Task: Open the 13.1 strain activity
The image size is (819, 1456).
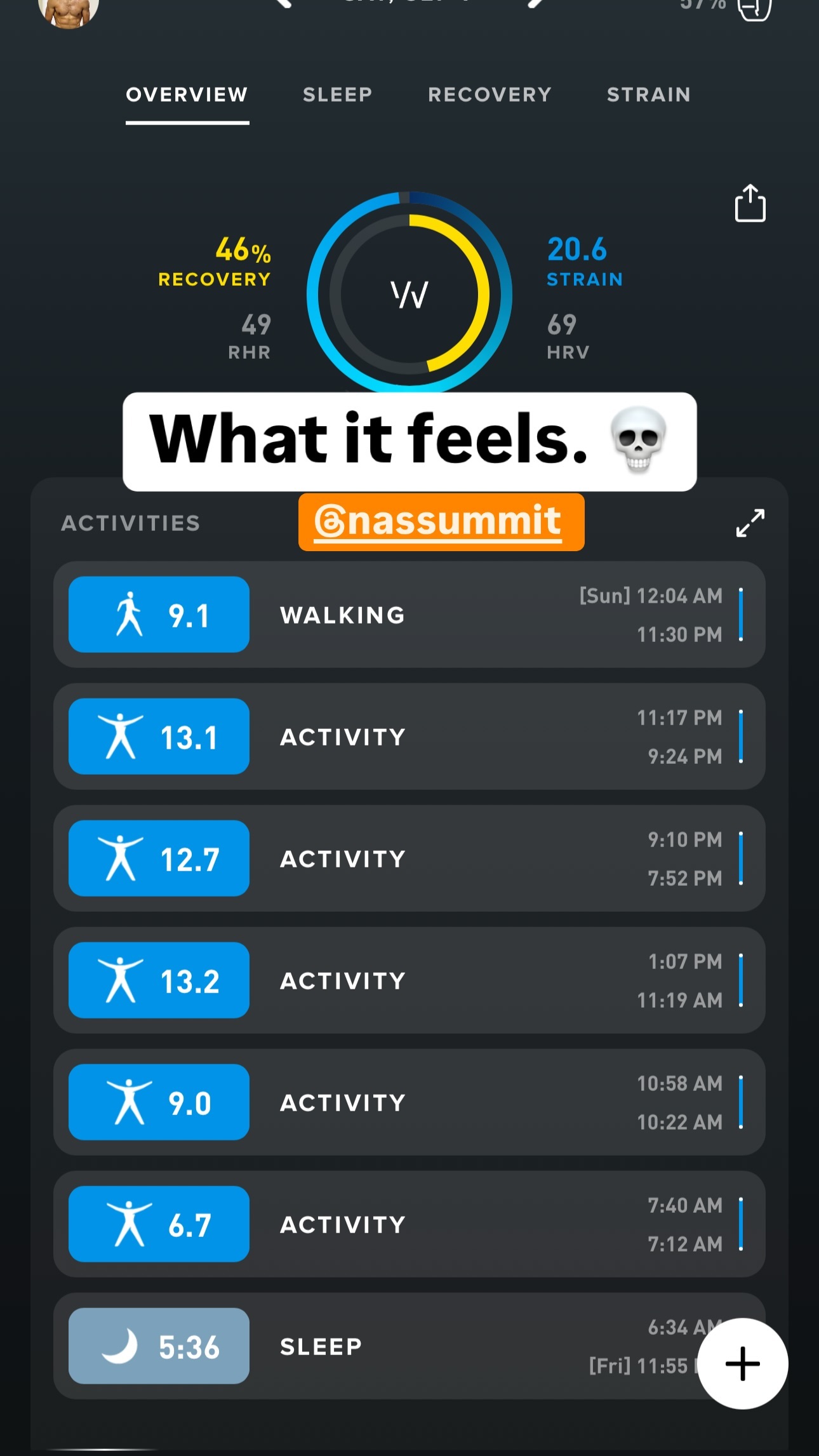Action: pyautogui.click(x=409, y=737)
